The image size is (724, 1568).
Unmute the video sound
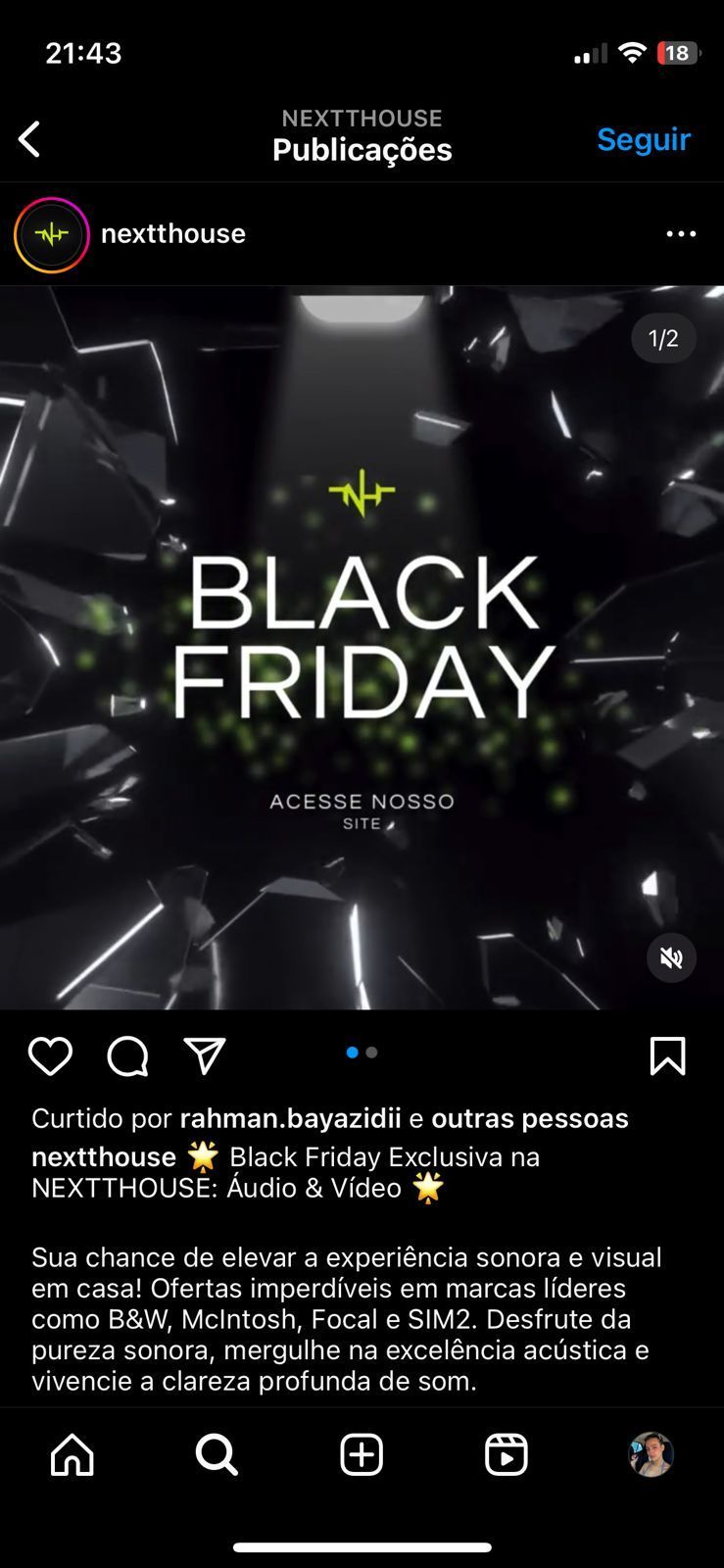pos(671,957)
